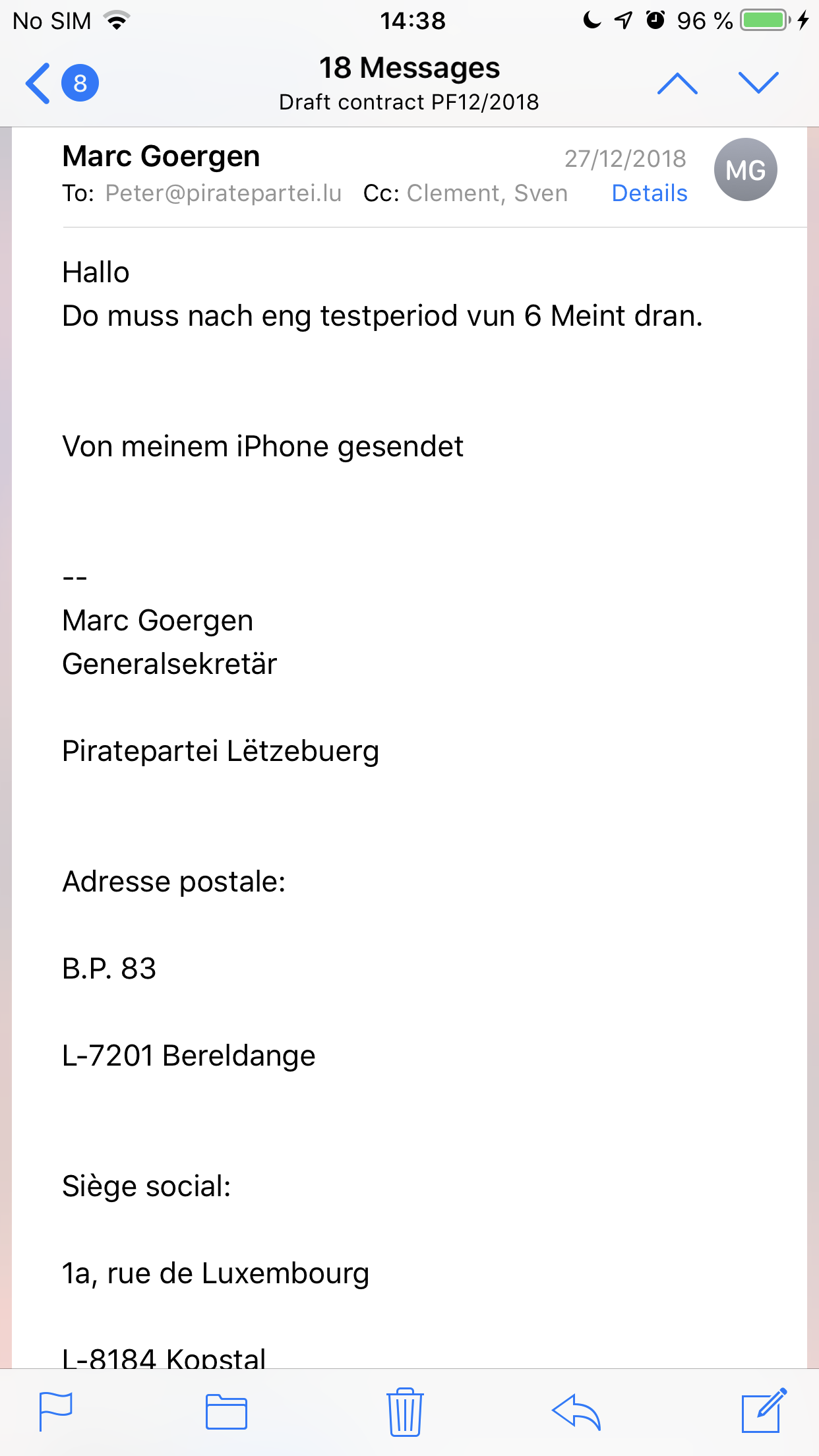Tap recipient Peter@piratepartei.lu

pyautogui.click(x=224, y=193)
